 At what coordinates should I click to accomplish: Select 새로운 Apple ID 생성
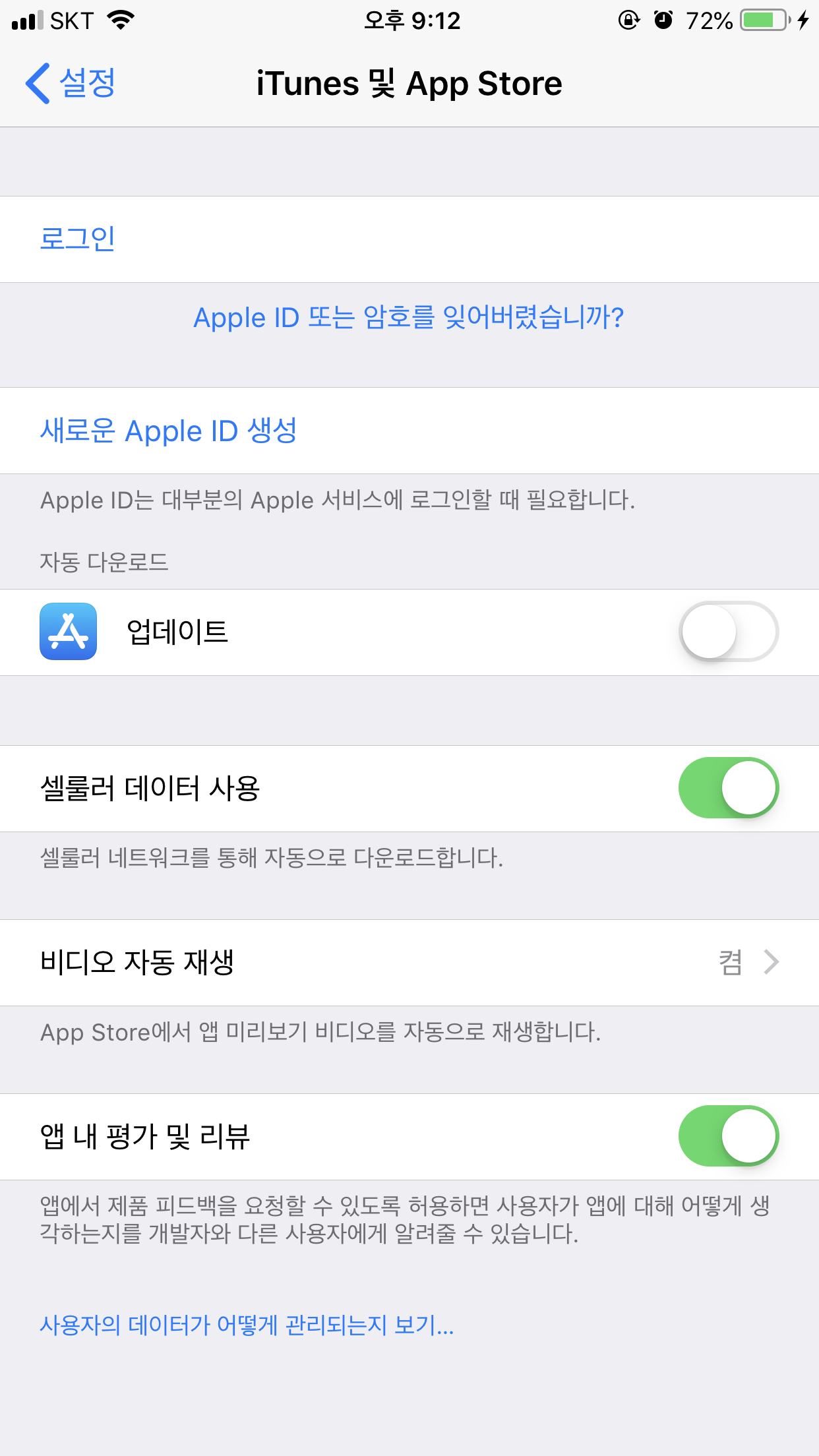click(169, 431)
